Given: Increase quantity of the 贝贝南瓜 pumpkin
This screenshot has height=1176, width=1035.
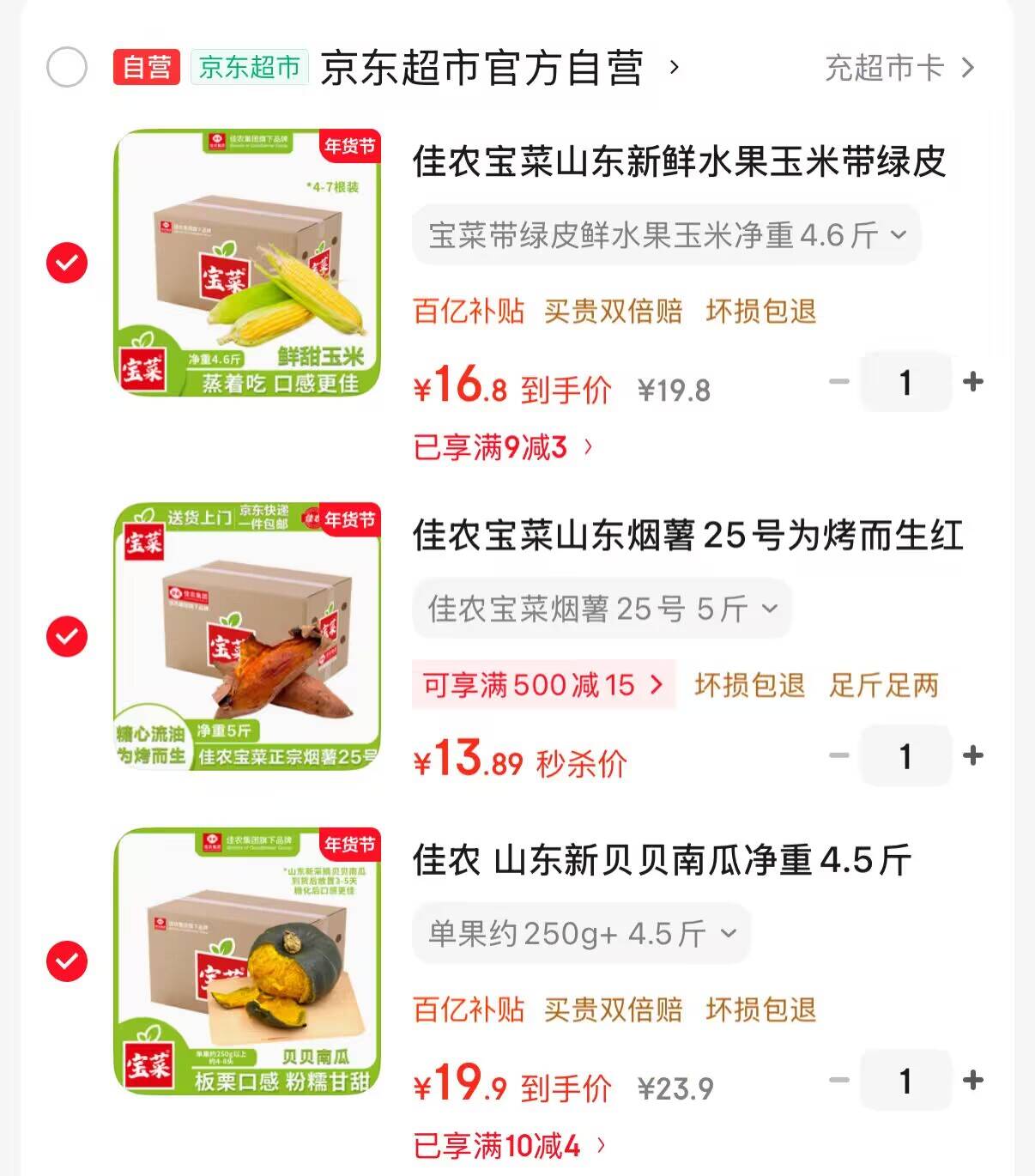Looking at the screenshot, I should 973,1081.
